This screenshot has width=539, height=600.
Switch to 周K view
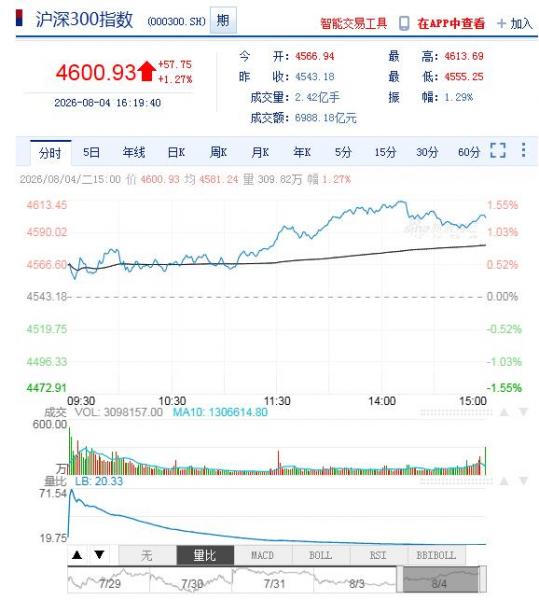coord(218,153)
